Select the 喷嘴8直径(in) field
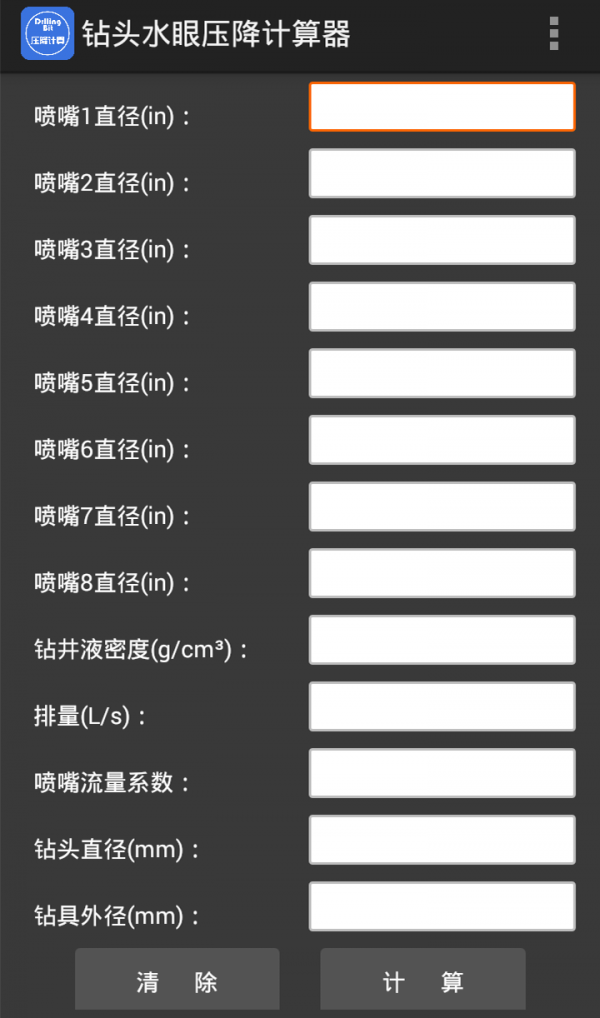The image size is (600, 1018). (442, 573)
